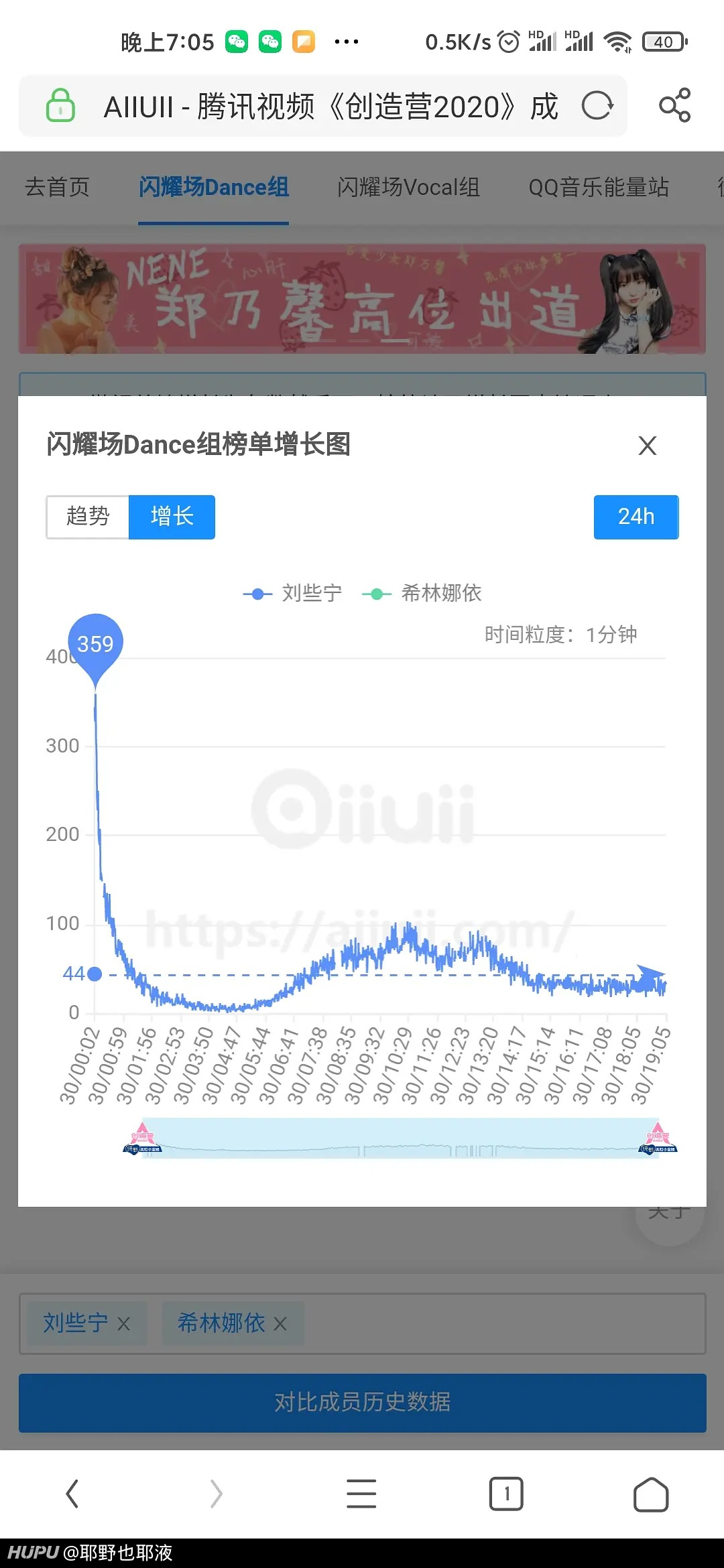The height and width of the screenshot is (1568, 724).
Task: Open the browser menu
Action: click(x=361, y=1494)
